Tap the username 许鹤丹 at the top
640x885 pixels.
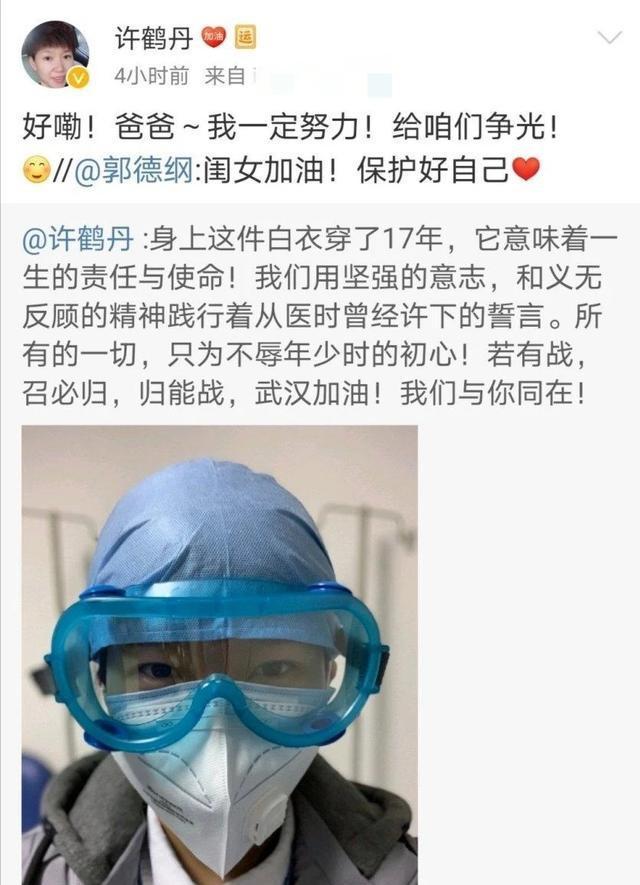(151, 38)
